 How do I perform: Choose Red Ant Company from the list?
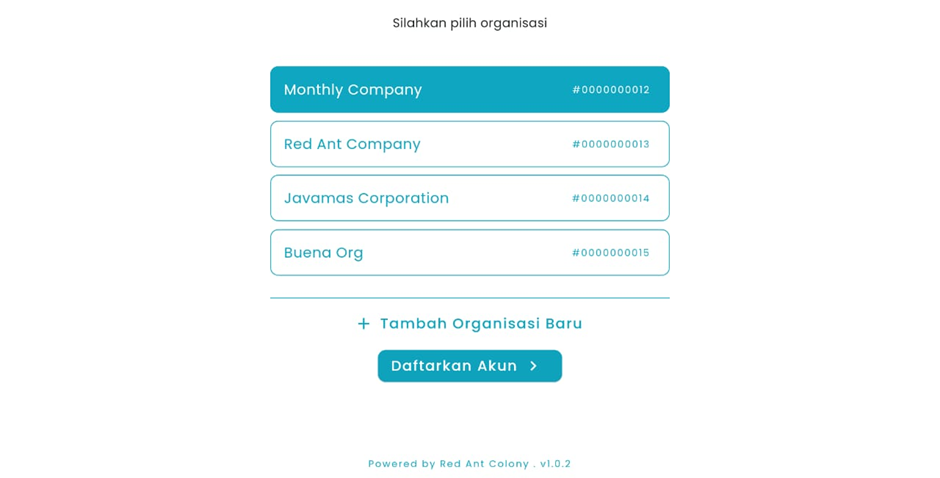469,144
